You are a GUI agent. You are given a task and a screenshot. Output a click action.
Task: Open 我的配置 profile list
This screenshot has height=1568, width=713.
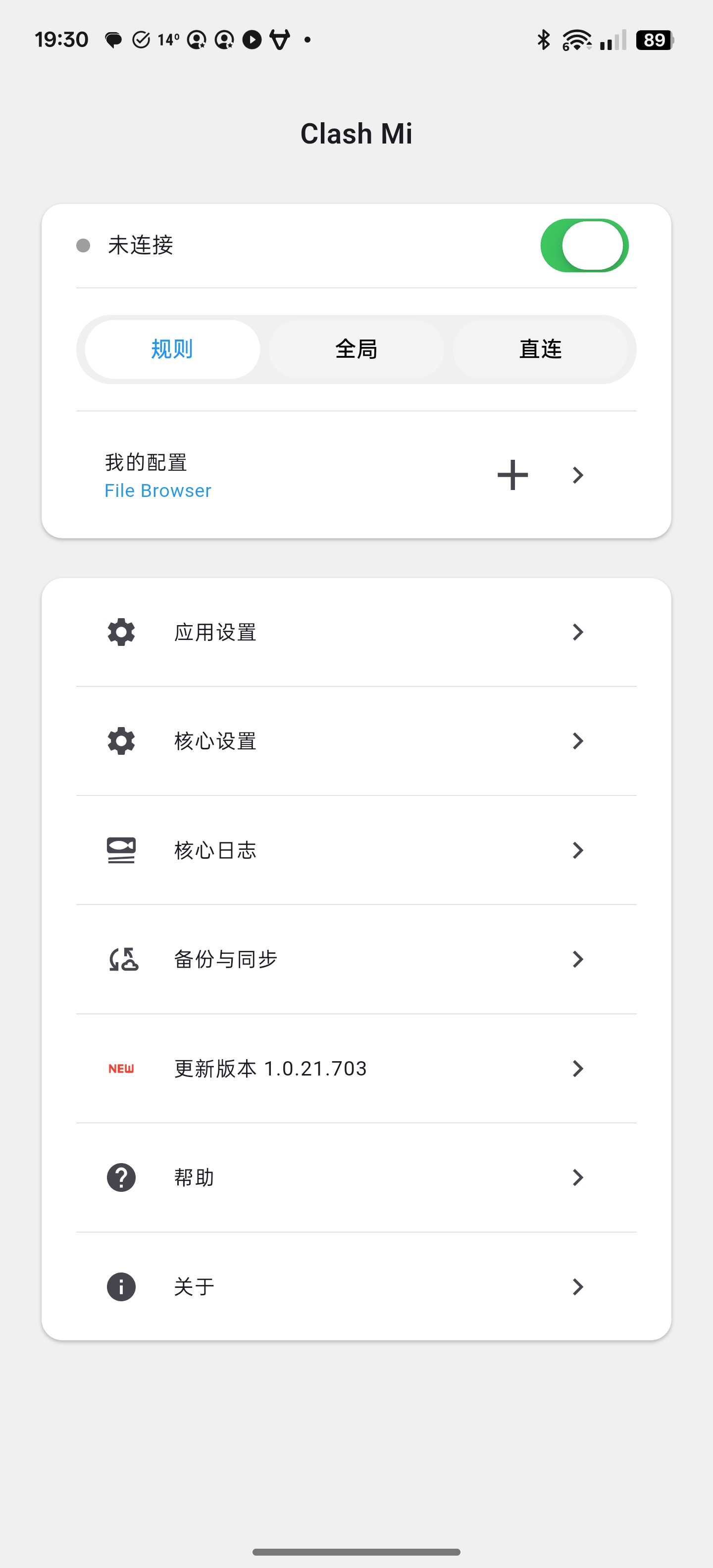tap(578, 475)
